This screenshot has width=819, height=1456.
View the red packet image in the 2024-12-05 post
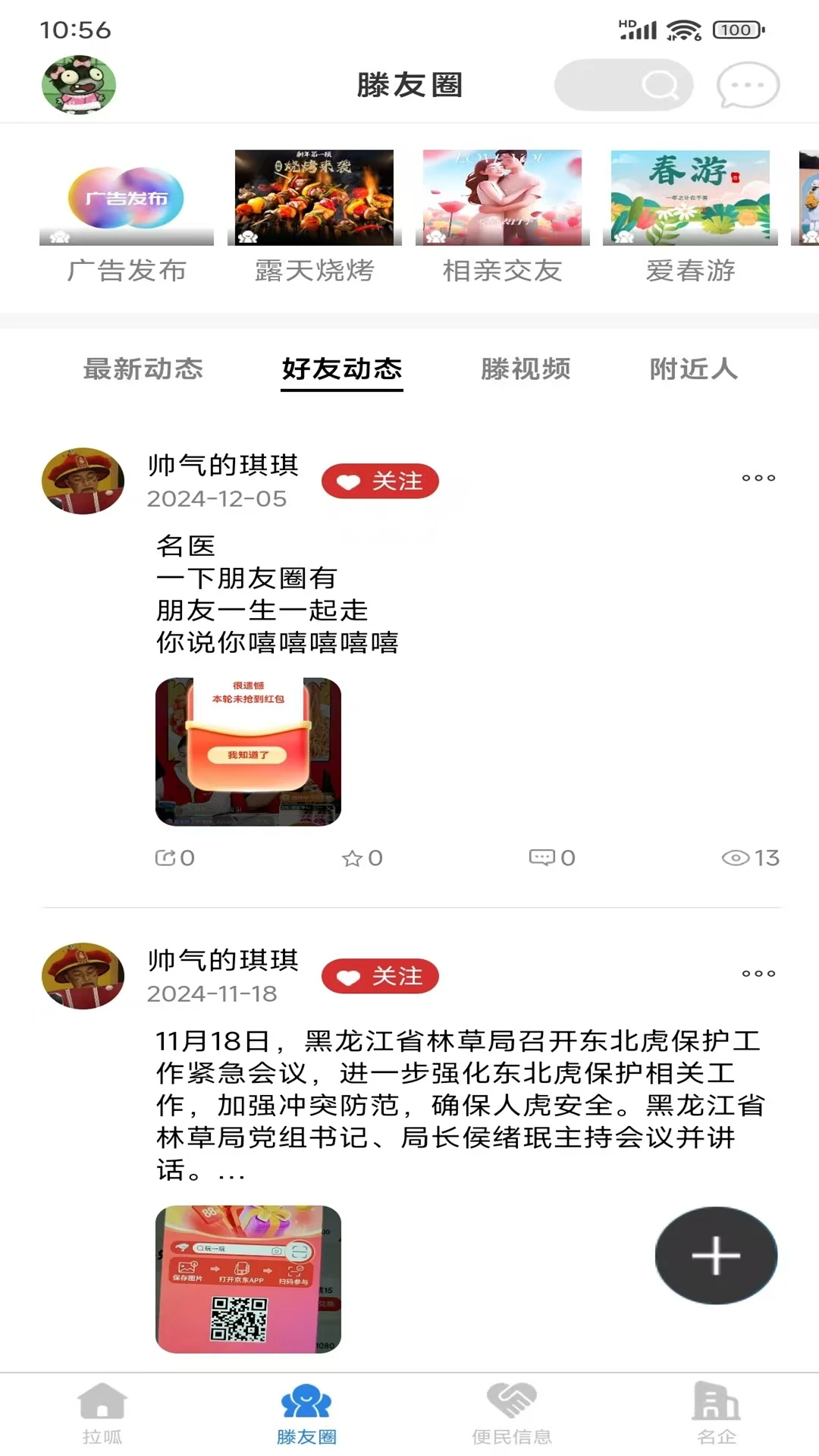[248, 752]
